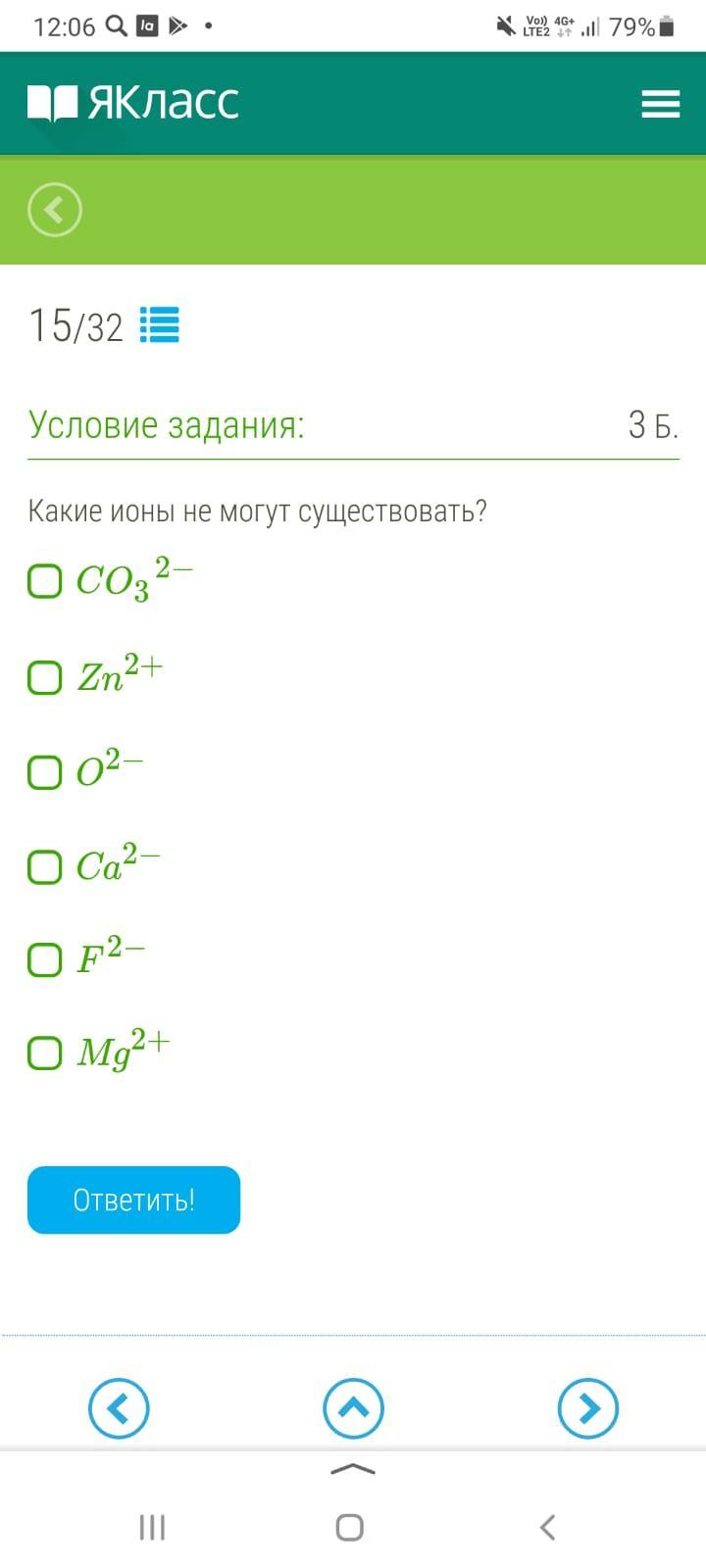Open the hamburger menu
Image resolution: width=706 pixels, height=1568 pixels.
pos(660,104)
